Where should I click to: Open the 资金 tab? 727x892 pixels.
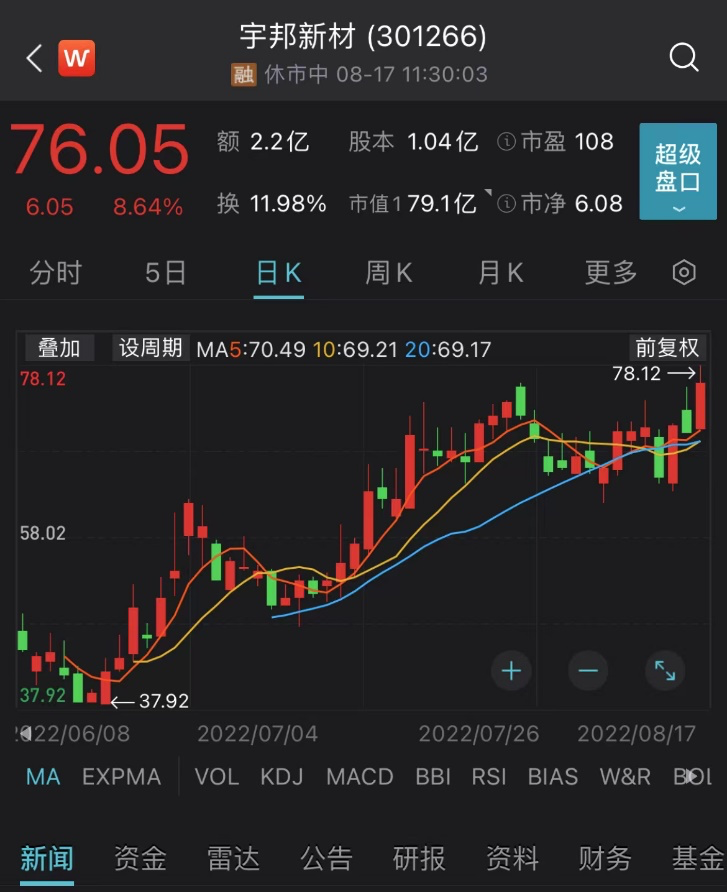(140, 857)
